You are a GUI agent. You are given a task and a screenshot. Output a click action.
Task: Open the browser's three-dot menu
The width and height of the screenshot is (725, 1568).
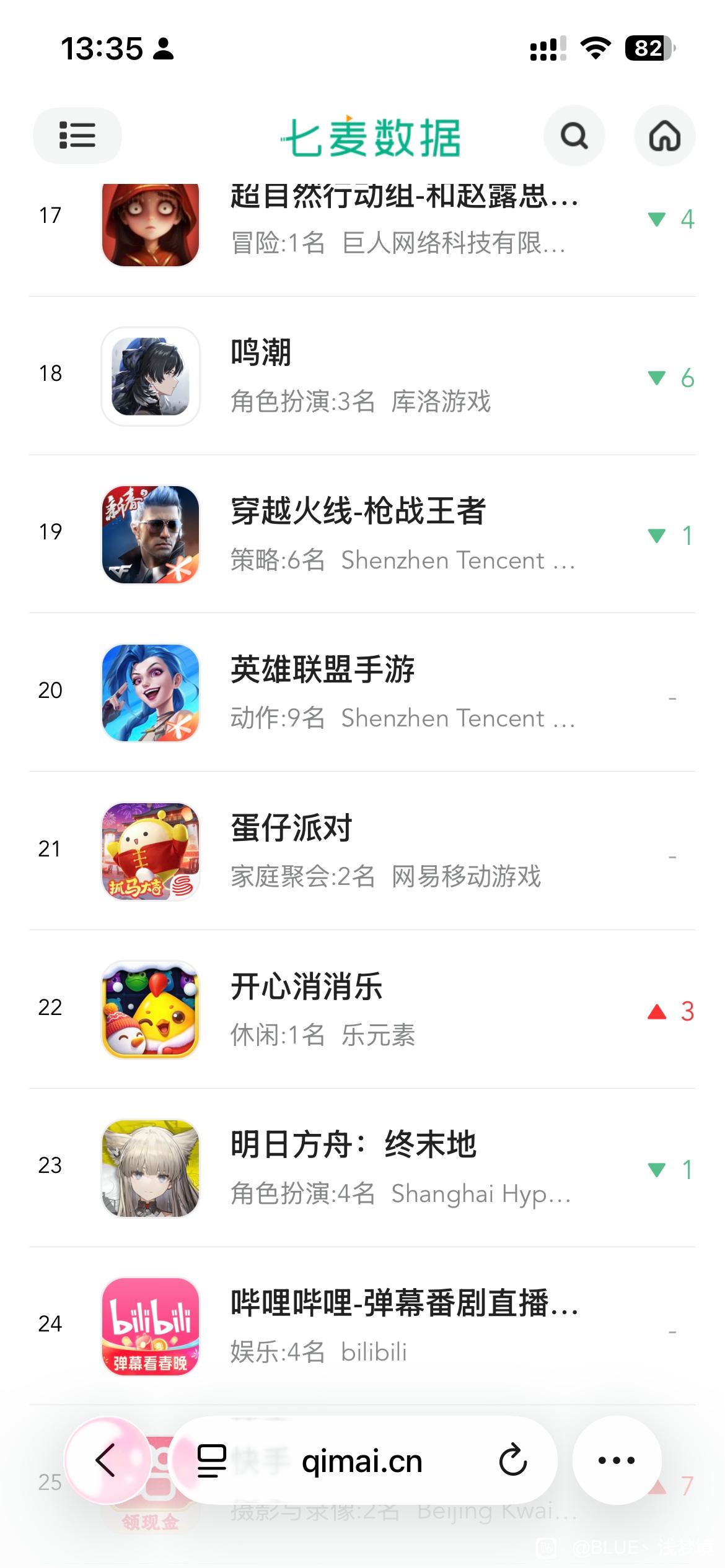tap(617, 1460)
